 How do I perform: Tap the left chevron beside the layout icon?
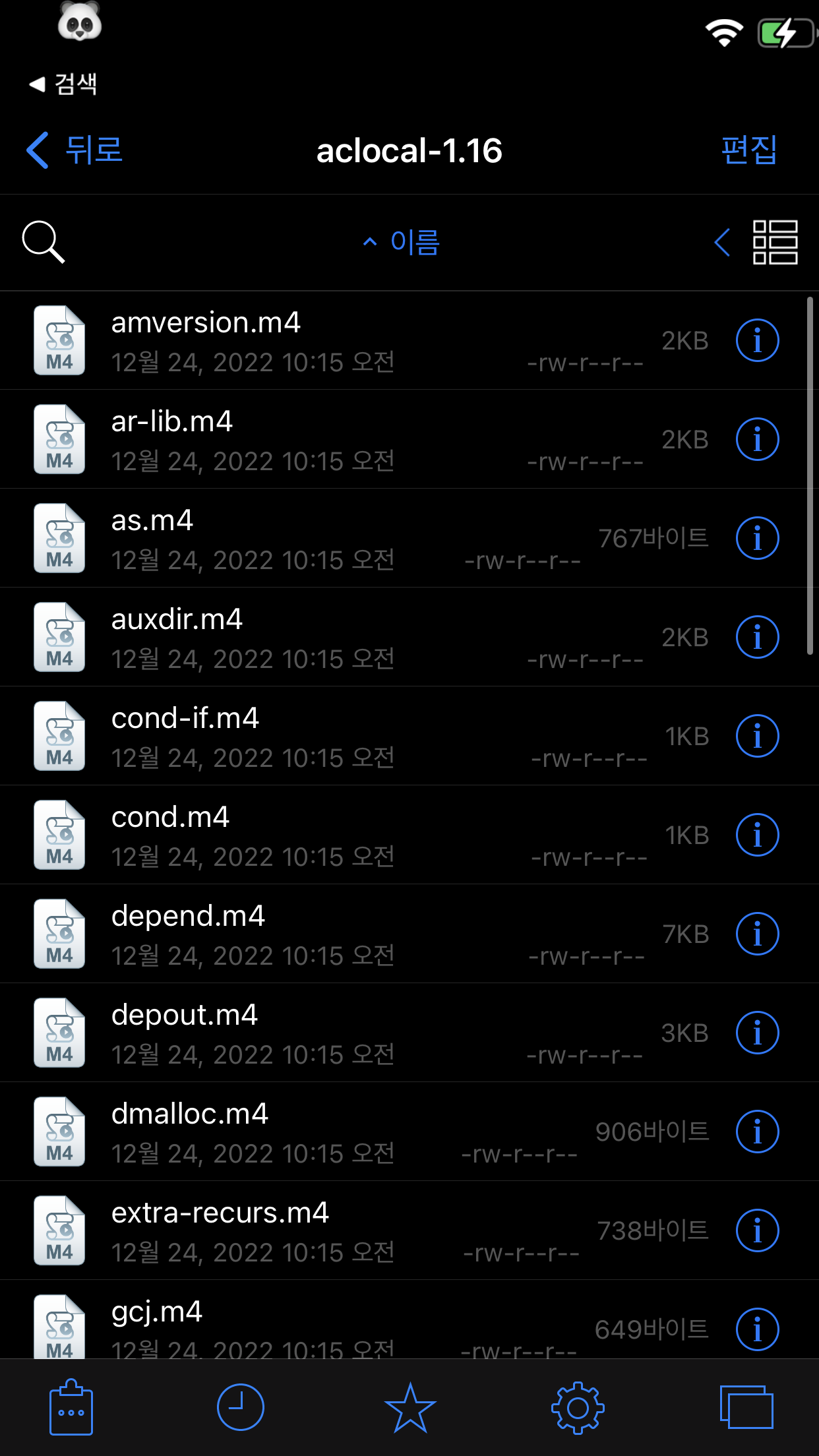(722, 243)
